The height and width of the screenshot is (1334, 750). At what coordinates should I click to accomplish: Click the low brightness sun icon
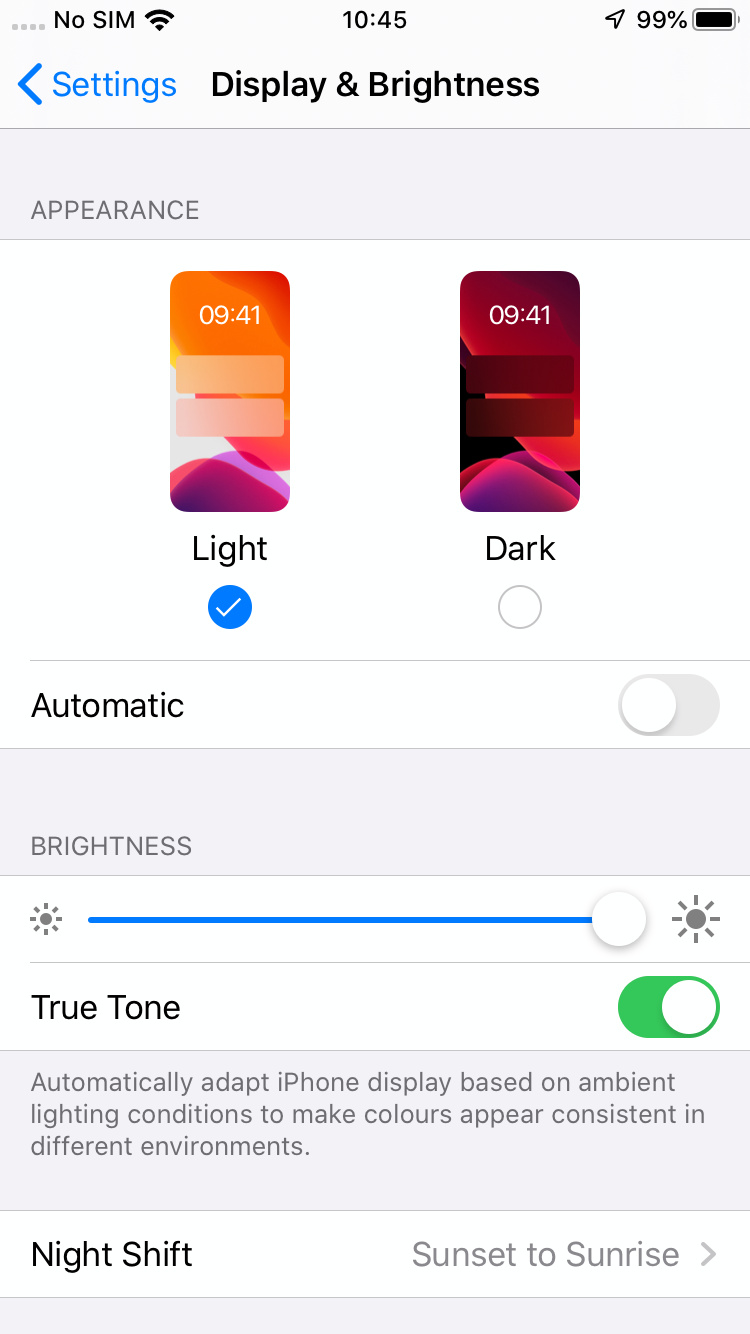pos(46,918)
